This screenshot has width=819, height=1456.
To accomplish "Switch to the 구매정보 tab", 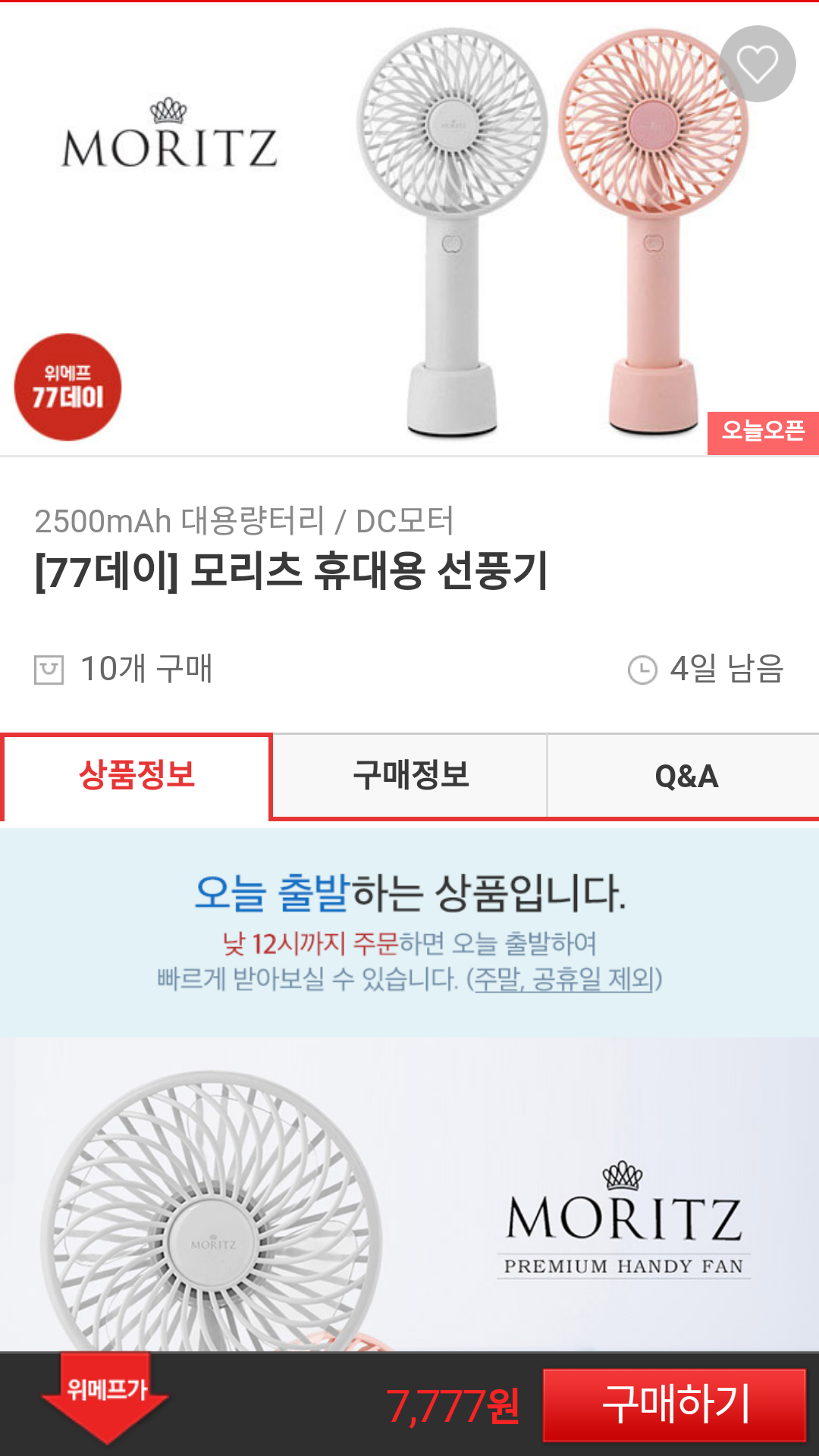I will click(410, 776).
